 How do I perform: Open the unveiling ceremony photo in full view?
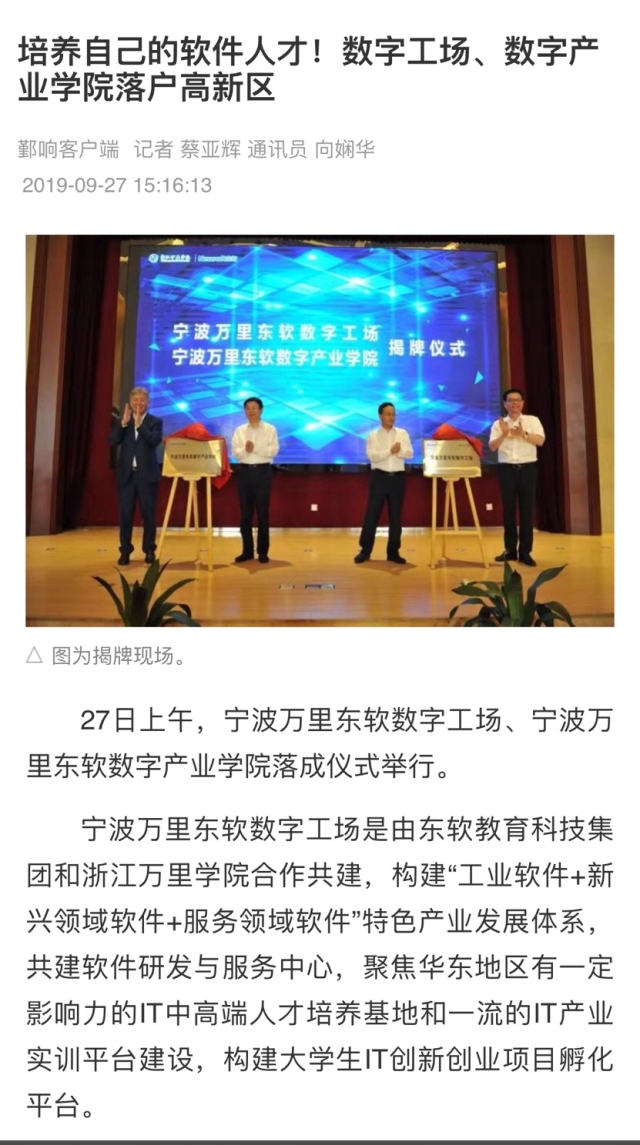pyautogui.click(x=320, y=430)
